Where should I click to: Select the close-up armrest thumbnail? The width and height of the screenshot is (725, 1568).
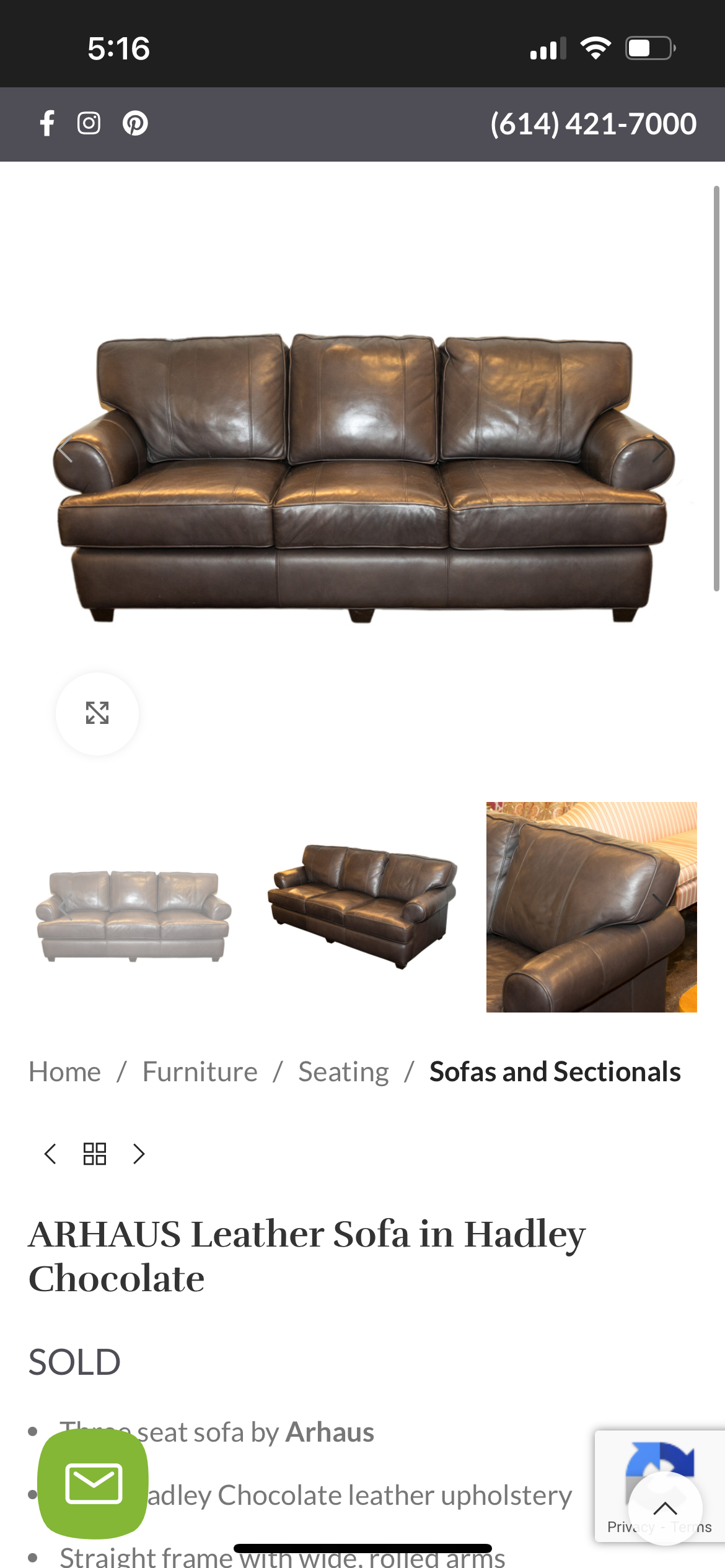point(591,907)
